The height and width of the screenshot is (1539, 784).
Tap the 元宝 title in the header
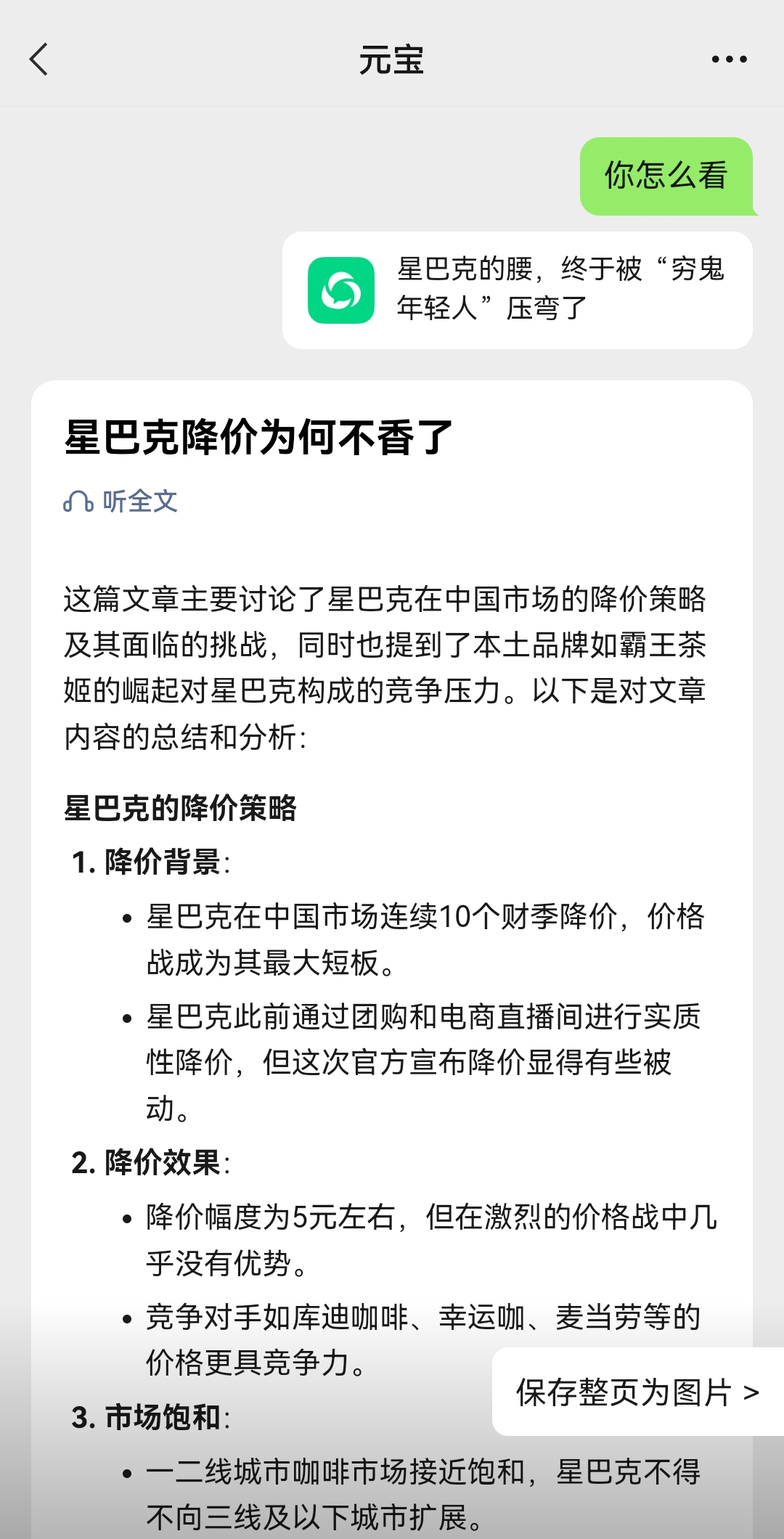(x=392, y=60)
